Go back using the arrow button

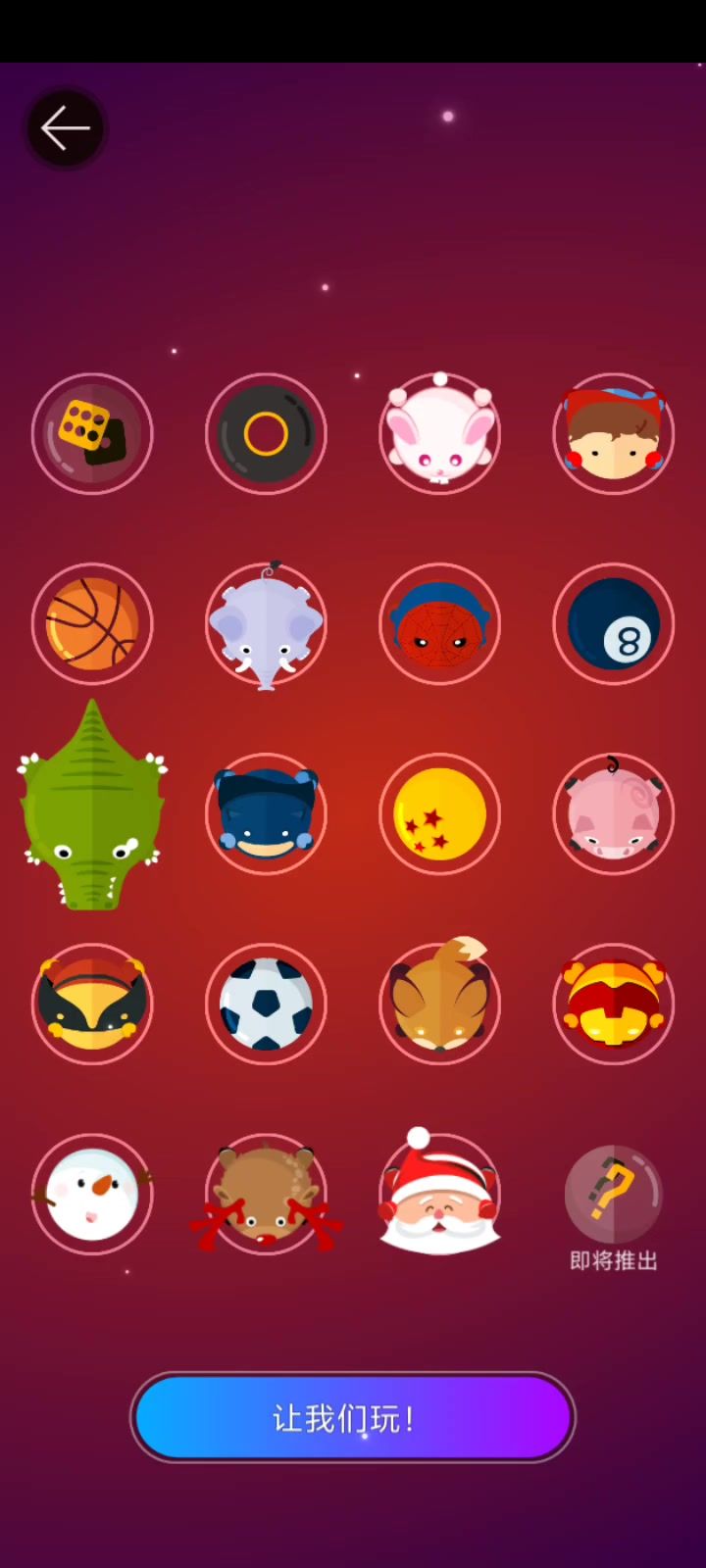pos(66,128)
